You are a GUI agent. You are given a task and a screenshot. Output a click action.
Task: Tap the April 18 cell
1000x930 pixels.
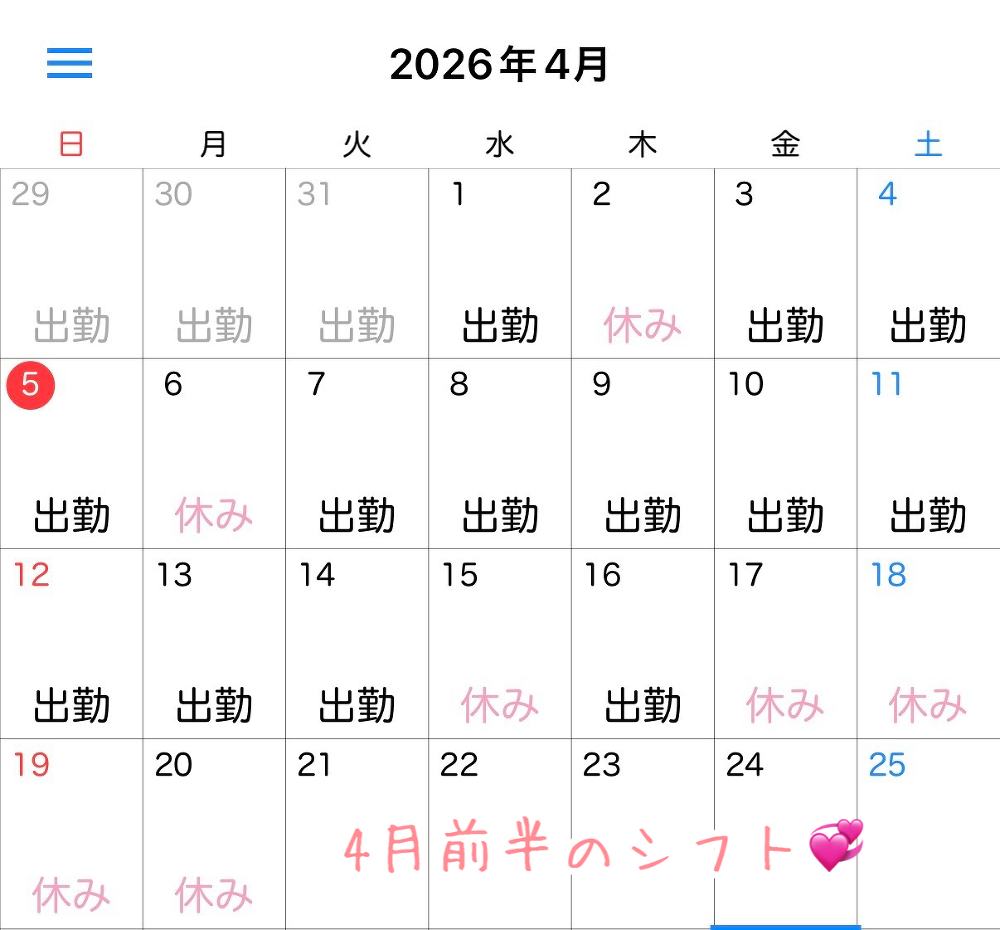[x=928, y=643]
